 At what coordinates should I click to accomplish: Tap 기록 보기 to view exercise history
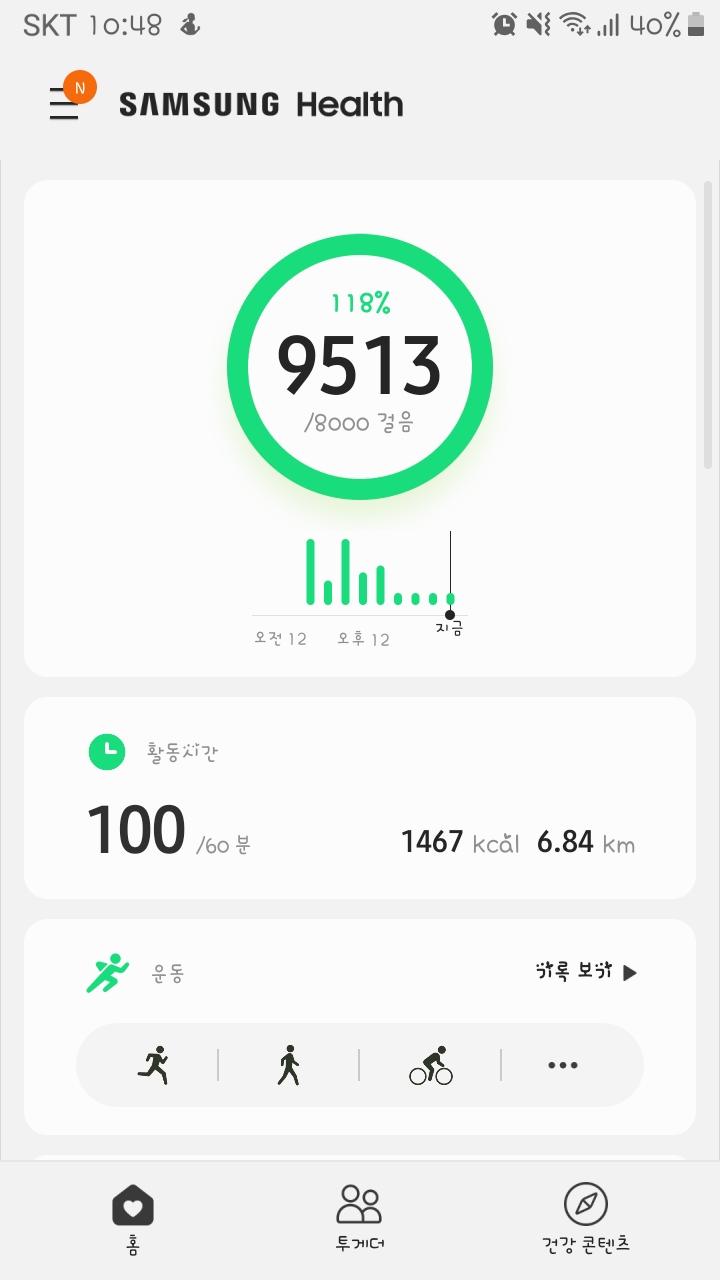tap(586, 972)
